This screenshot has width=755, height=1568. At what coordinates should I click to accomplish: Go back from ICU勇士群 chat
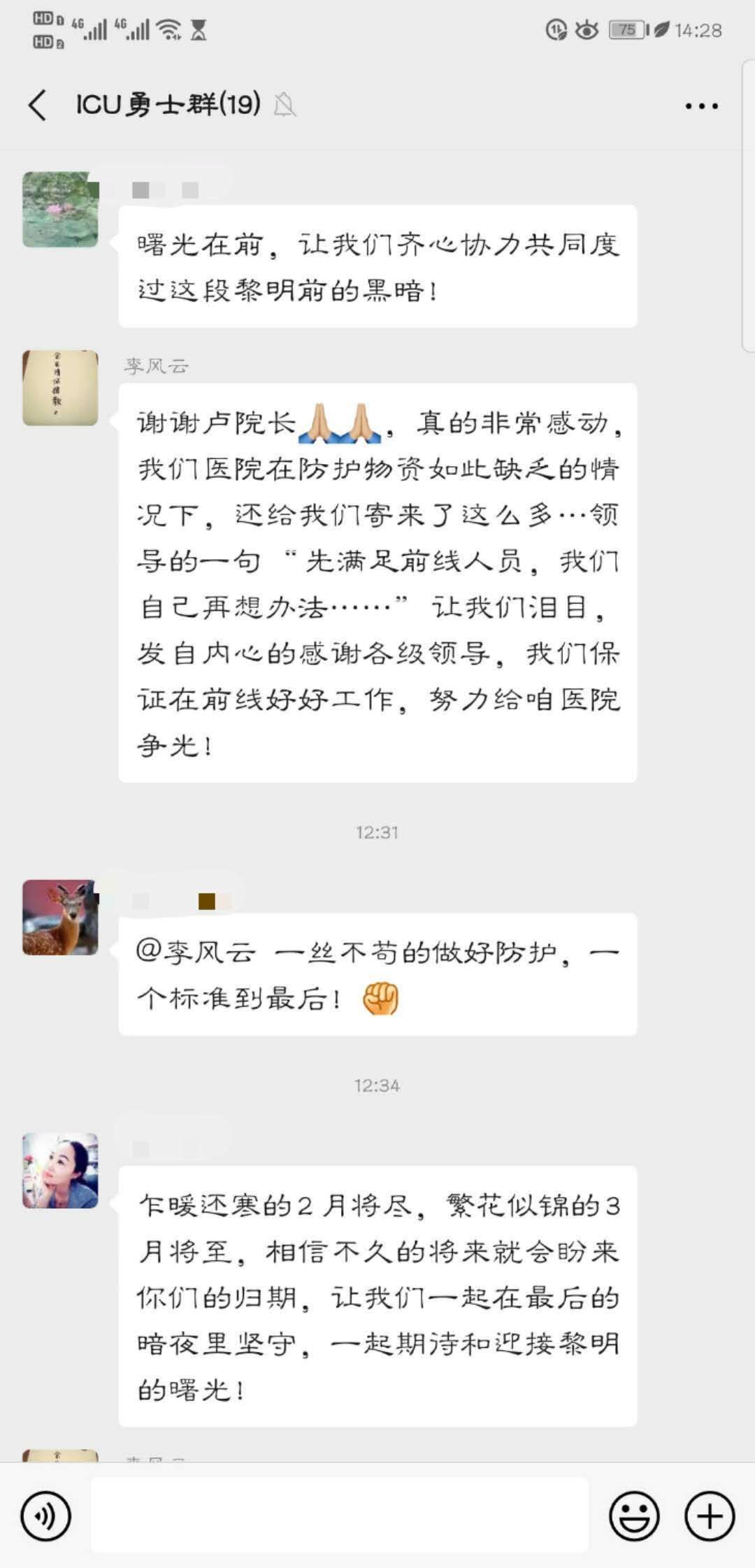tap(38, 106)
